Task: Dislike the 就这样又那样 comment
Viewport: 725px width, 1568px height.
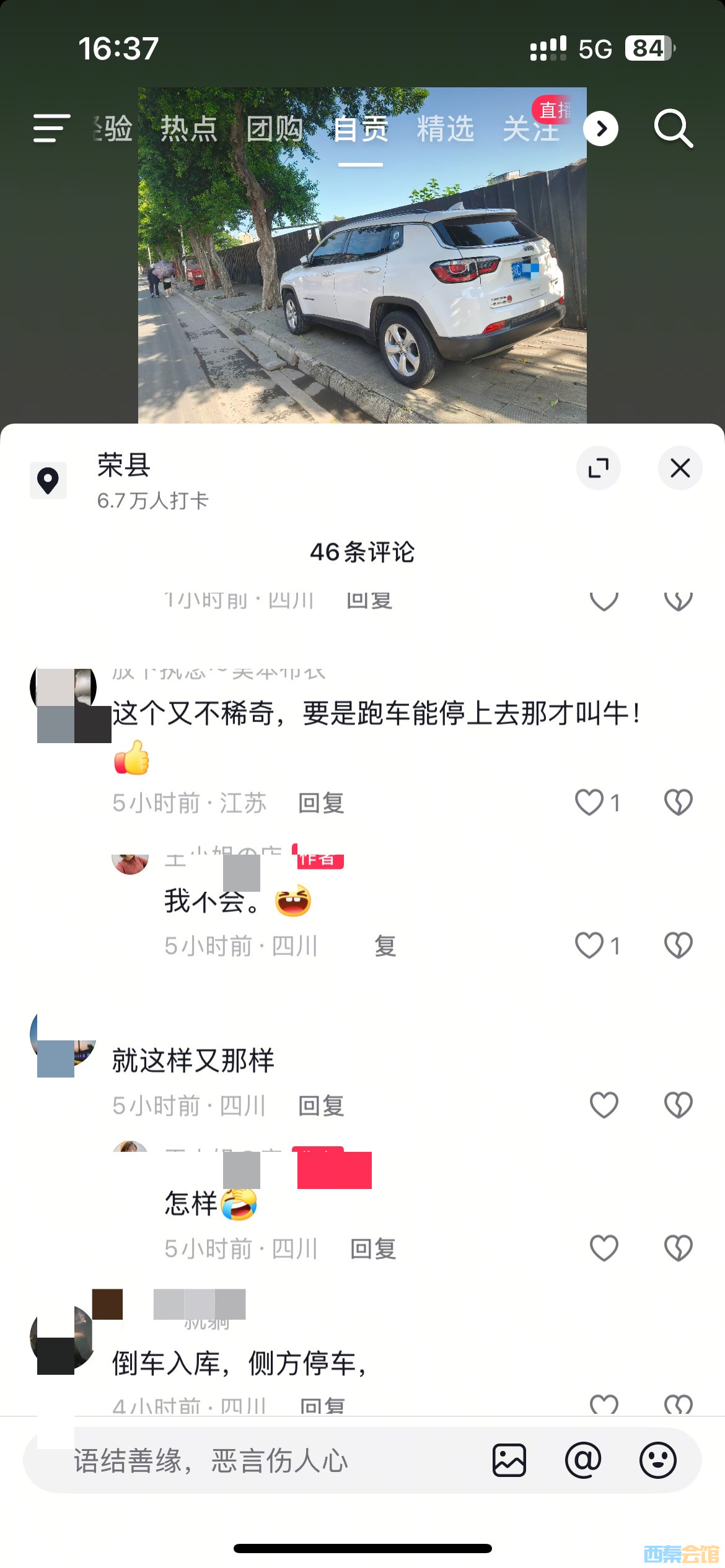Action: click(678, 1105)
